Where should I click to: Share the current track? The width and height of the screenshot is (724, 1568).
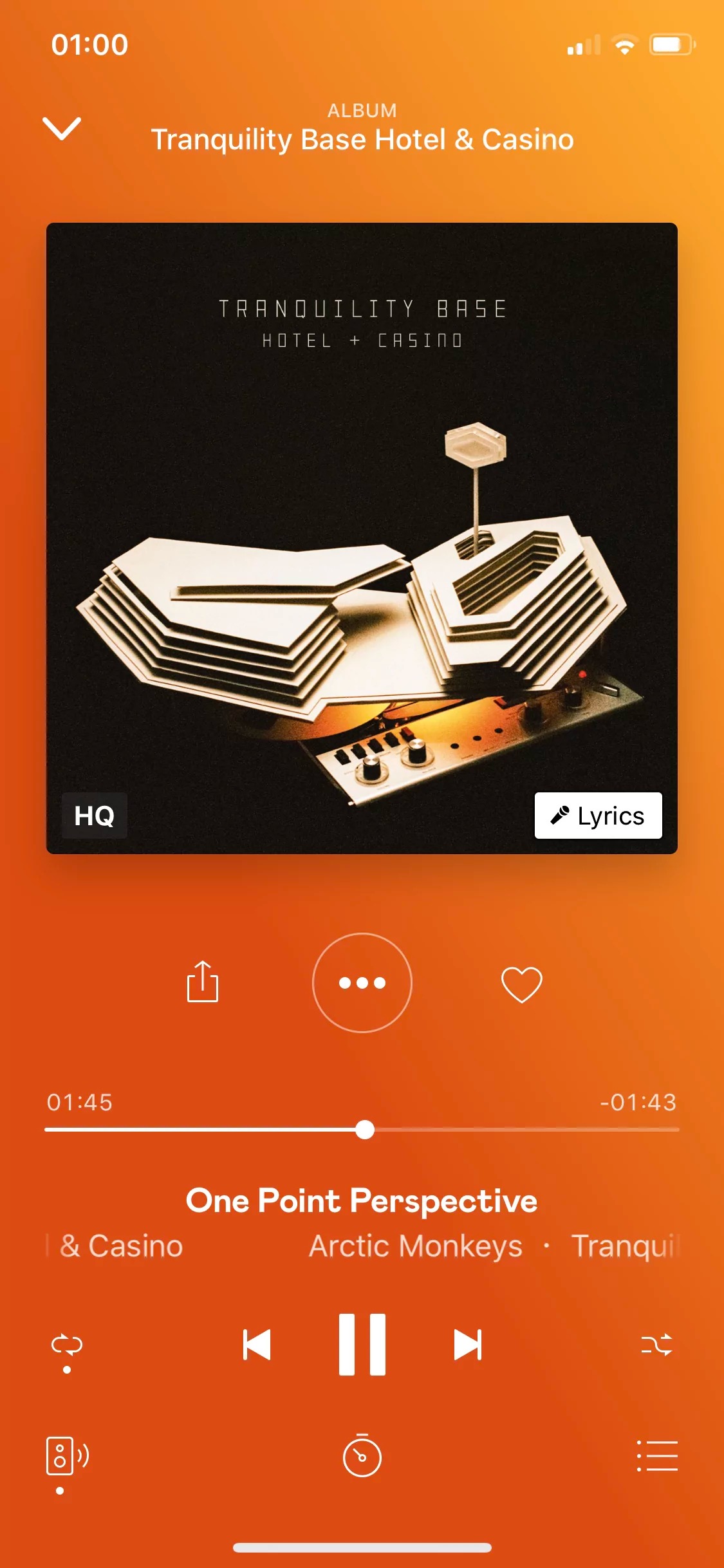tap(203, 982)
